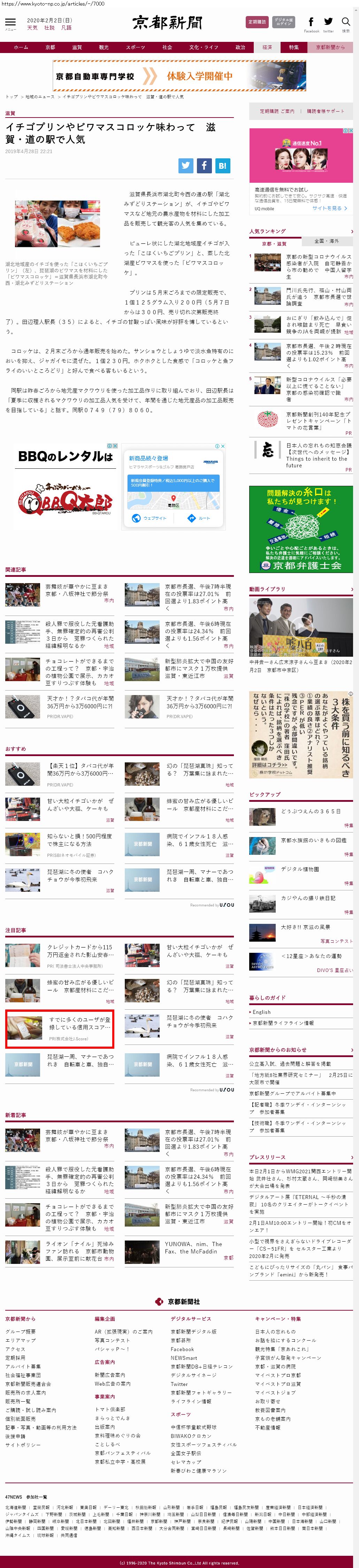Open the hamburger menu
This screenshot has height=1568, width=359.
[10, 23]
